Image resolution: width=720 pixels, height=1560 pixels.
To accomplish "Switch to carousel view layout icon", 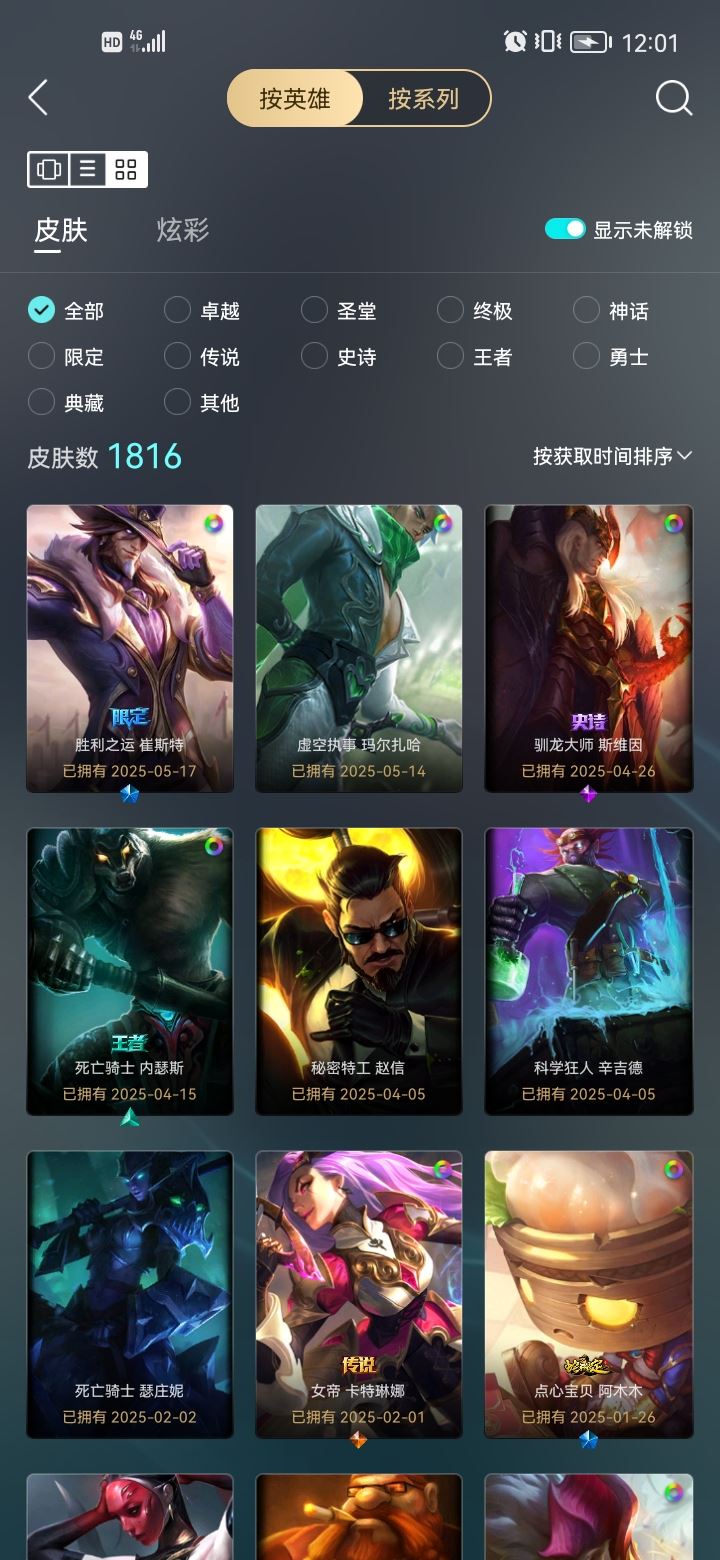I will (x=49, y=169).
